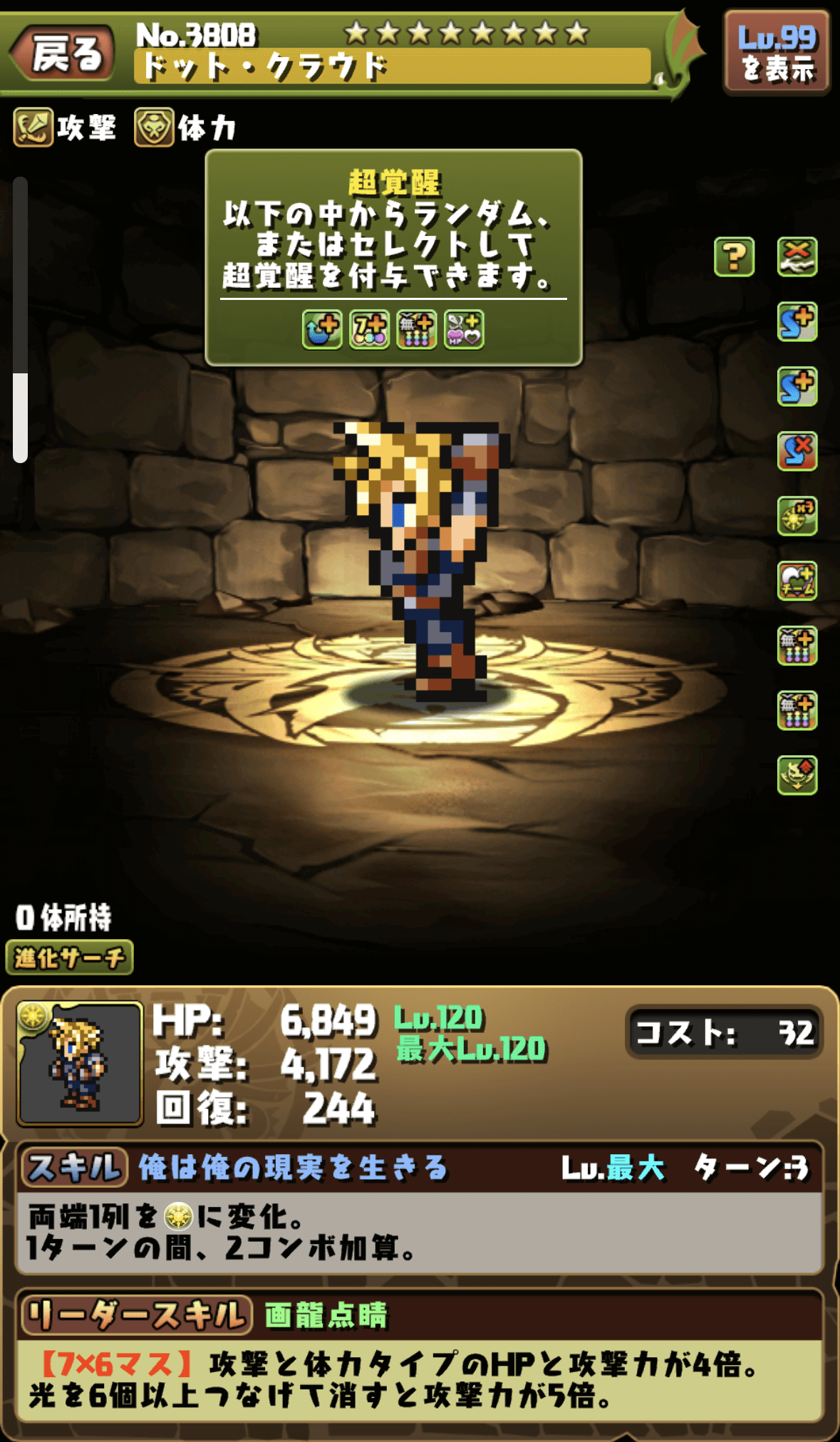Screen dimensions: 840x1442
Task: Tap the team awakening icon
Action: coord(797,581)
